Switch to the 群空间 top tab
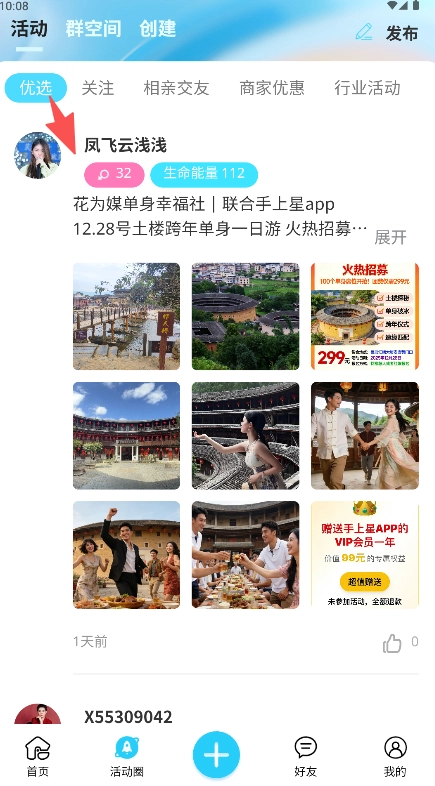Image resolution: width=435 pixels, height=786 pixels. 93,29
